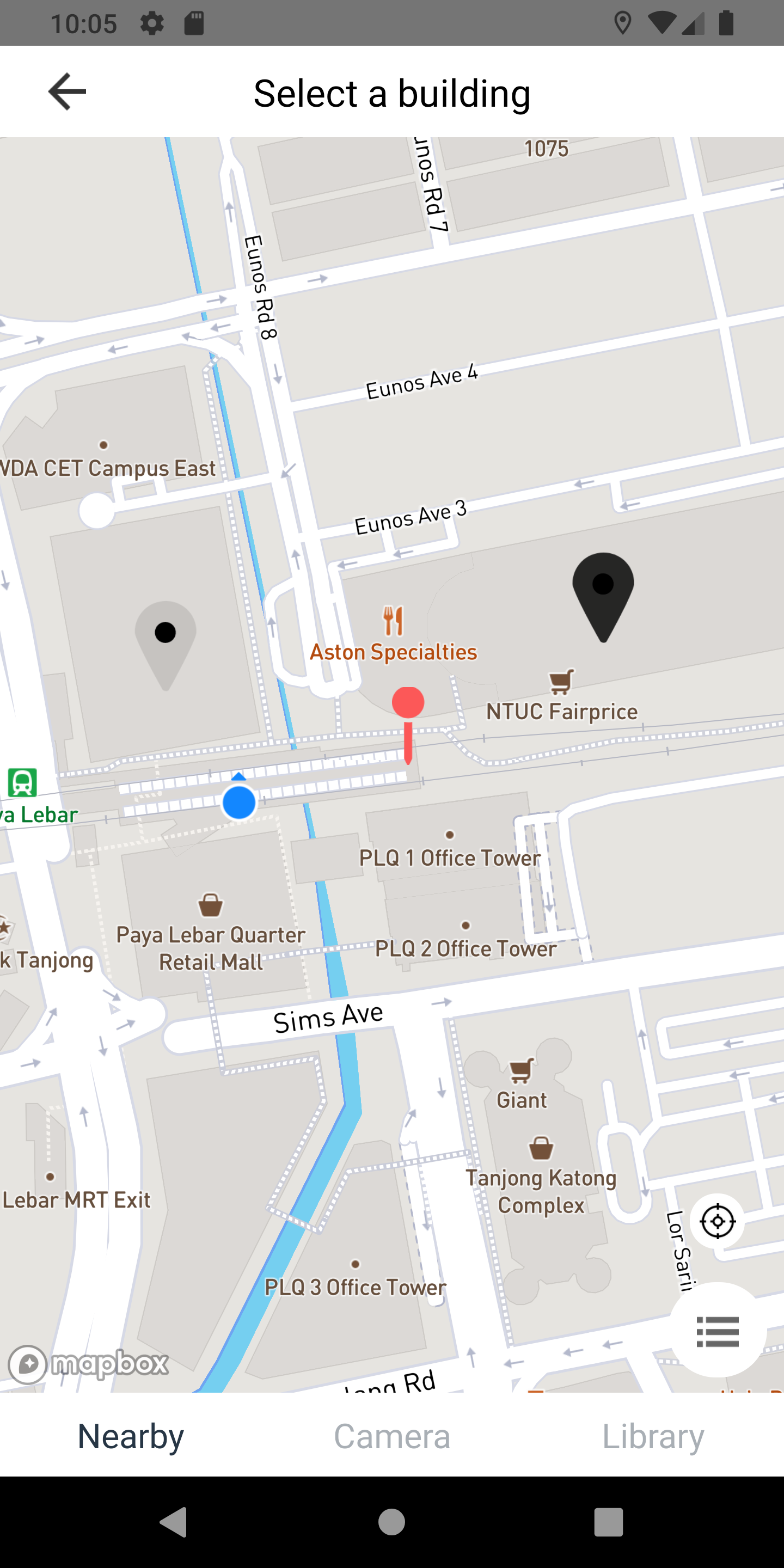Image resolution: width=784 pixels, height=1568 pixels.
Task: Tap the red pin below Aston Specialties
Action: click(x=408, y=725)
